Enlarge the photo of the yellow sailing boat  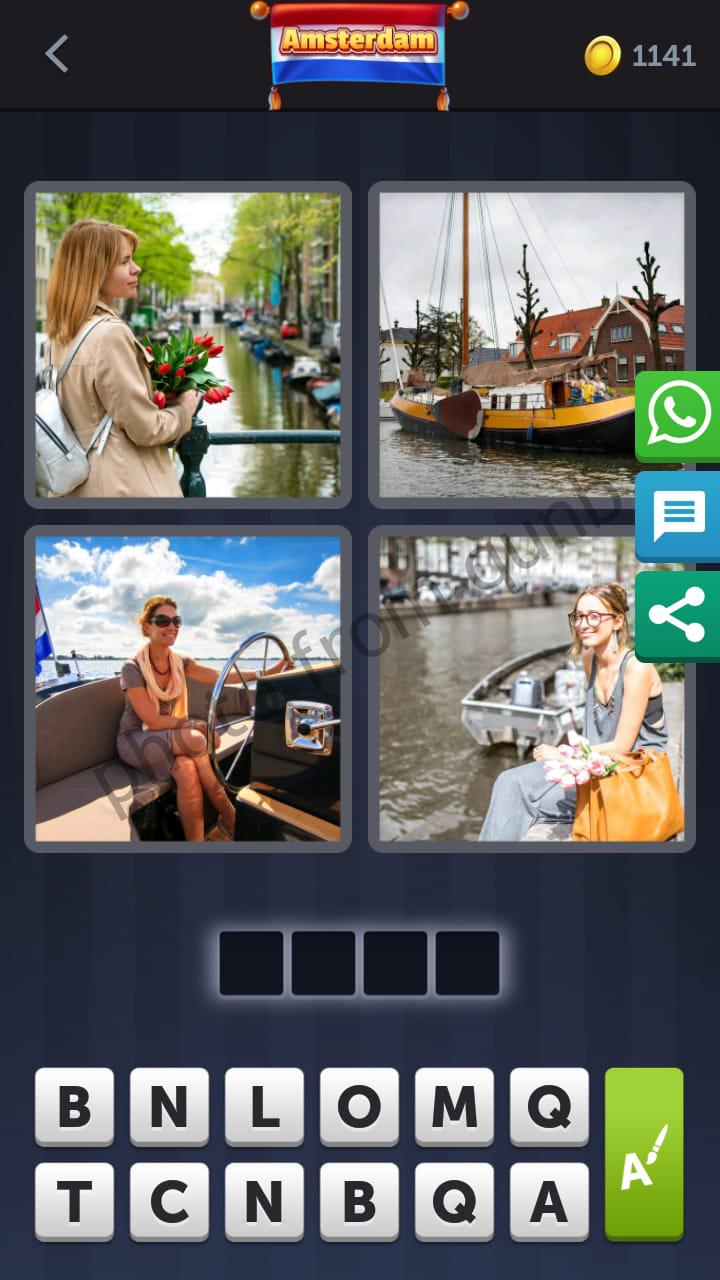(532, 345)
